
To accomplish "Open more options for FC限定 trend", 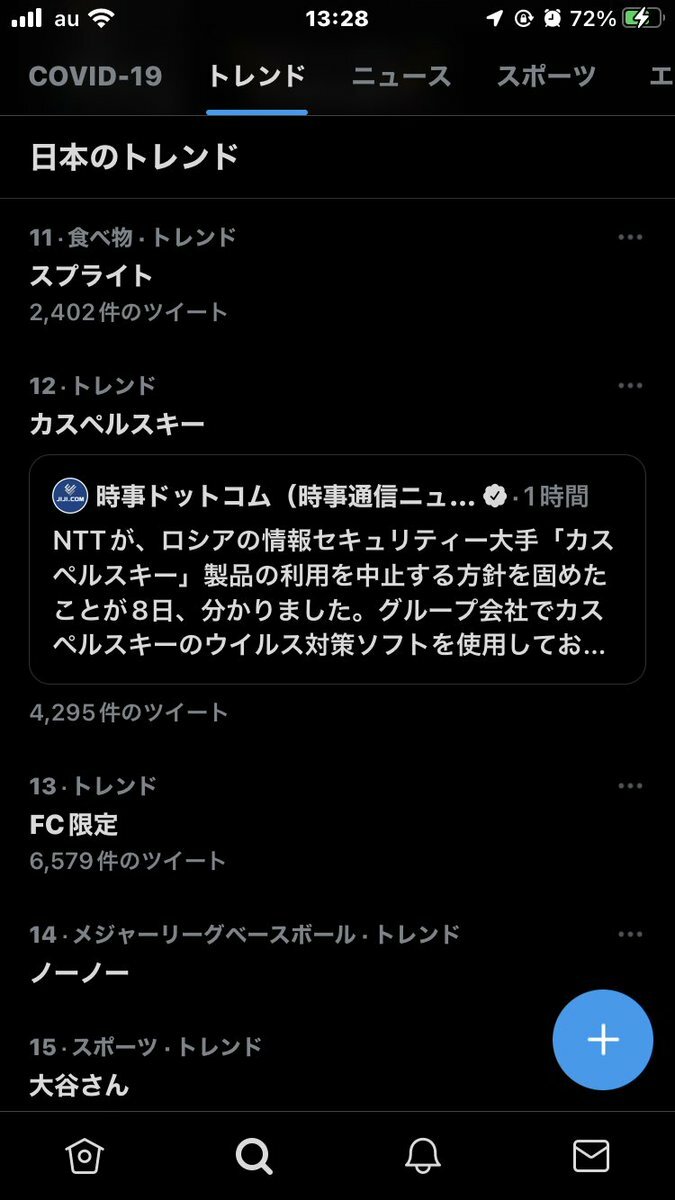I will pos(630,786).
